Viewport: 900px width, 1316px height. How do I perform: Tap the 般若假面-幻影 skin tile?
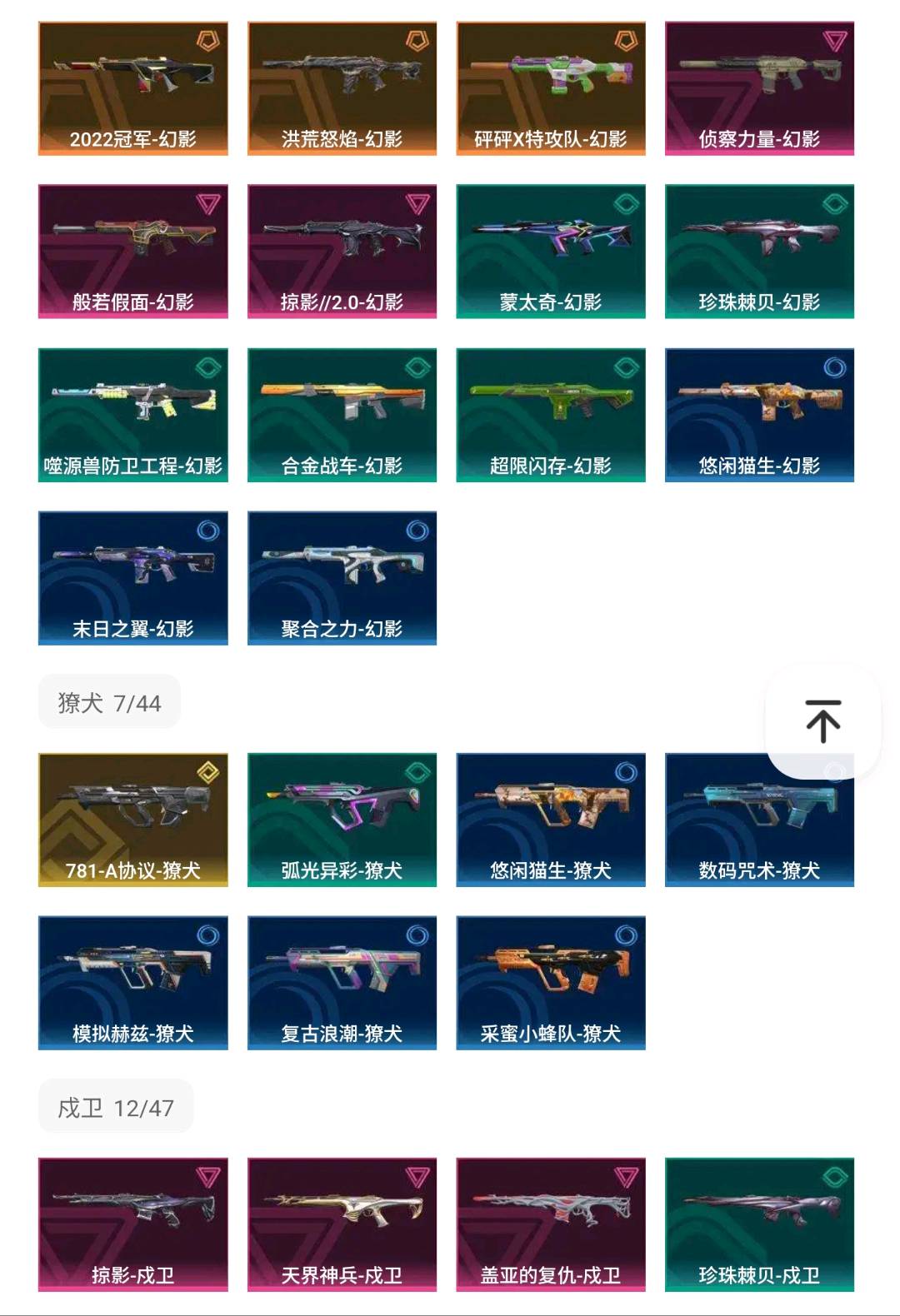133,252
